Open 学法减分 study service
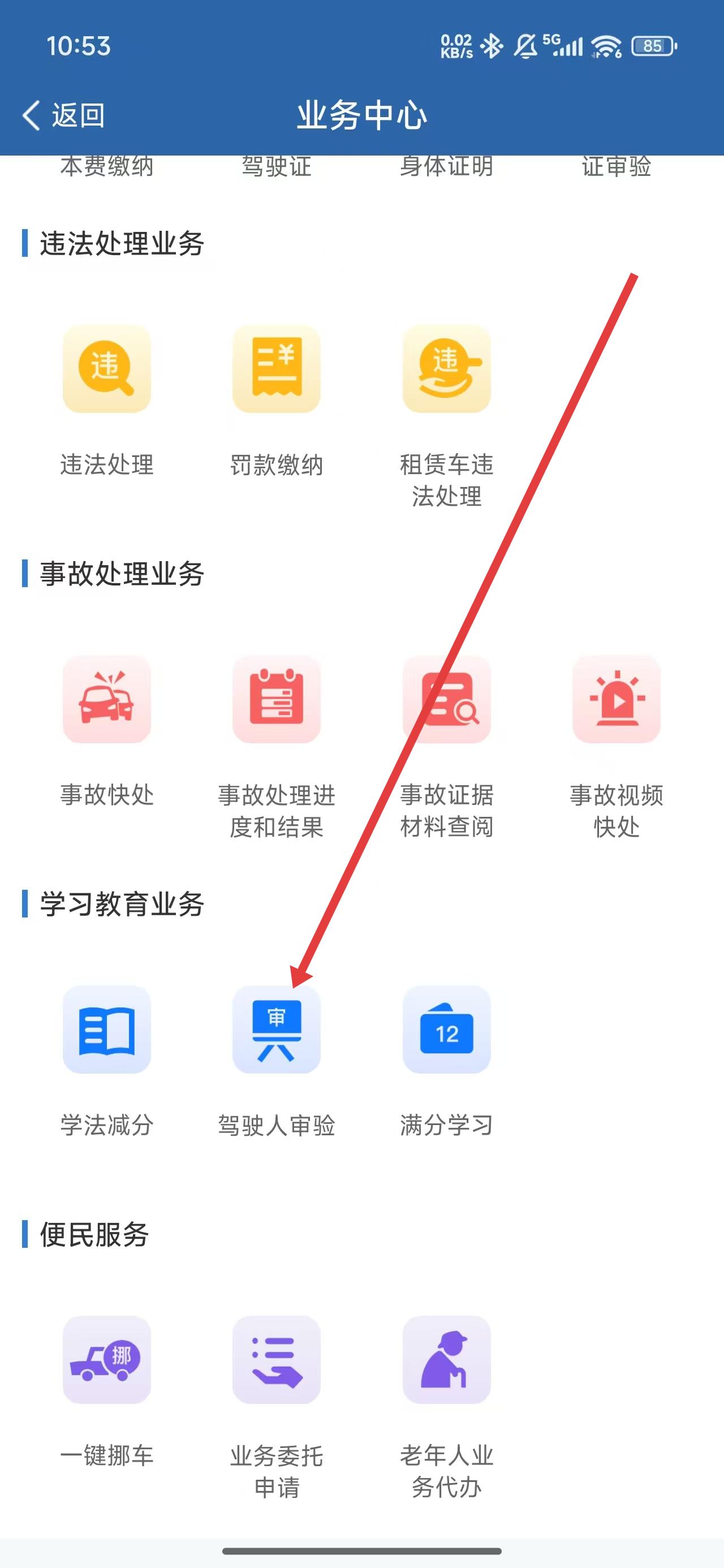This screenshot has width=724, height=1568. (106, 1029)
